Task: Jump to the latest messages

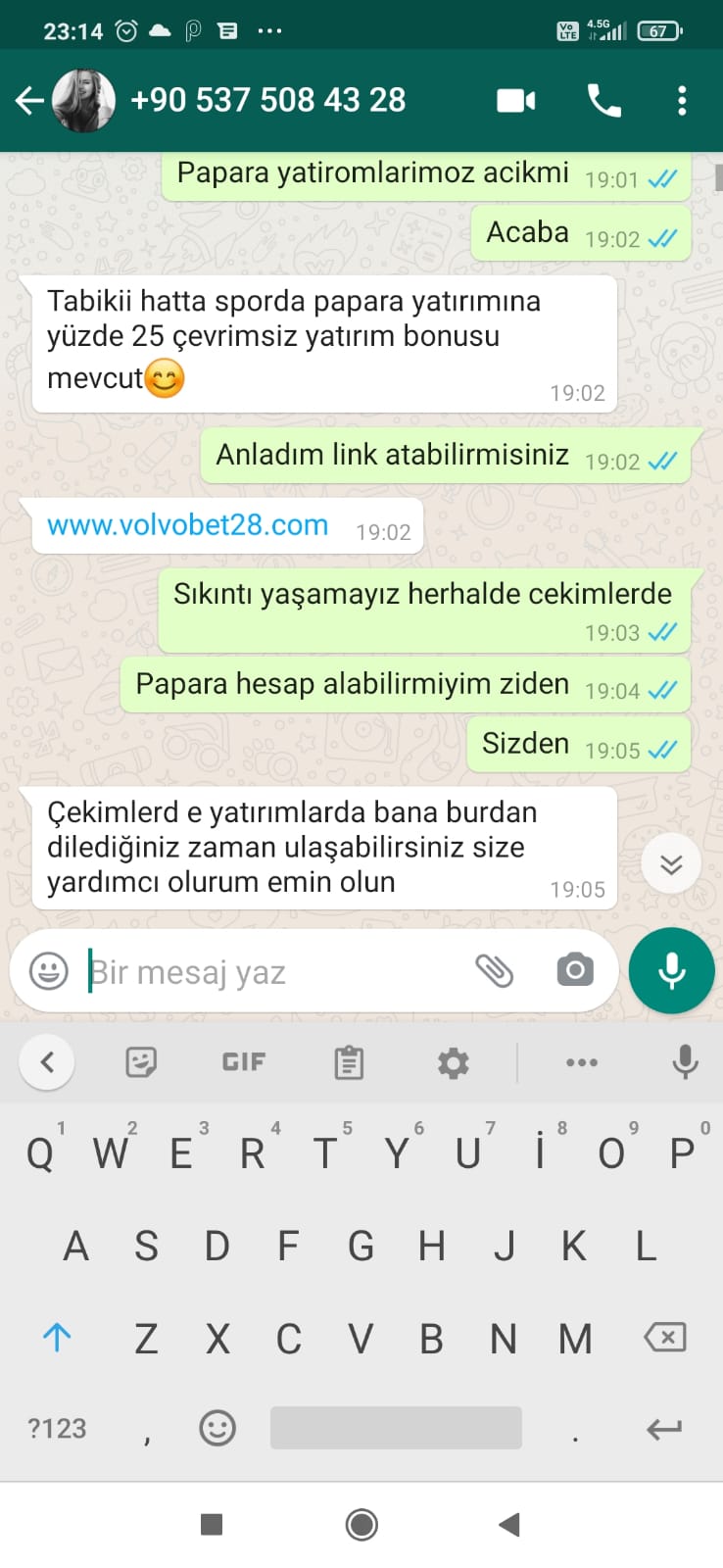Action: [x=671, y=863]
